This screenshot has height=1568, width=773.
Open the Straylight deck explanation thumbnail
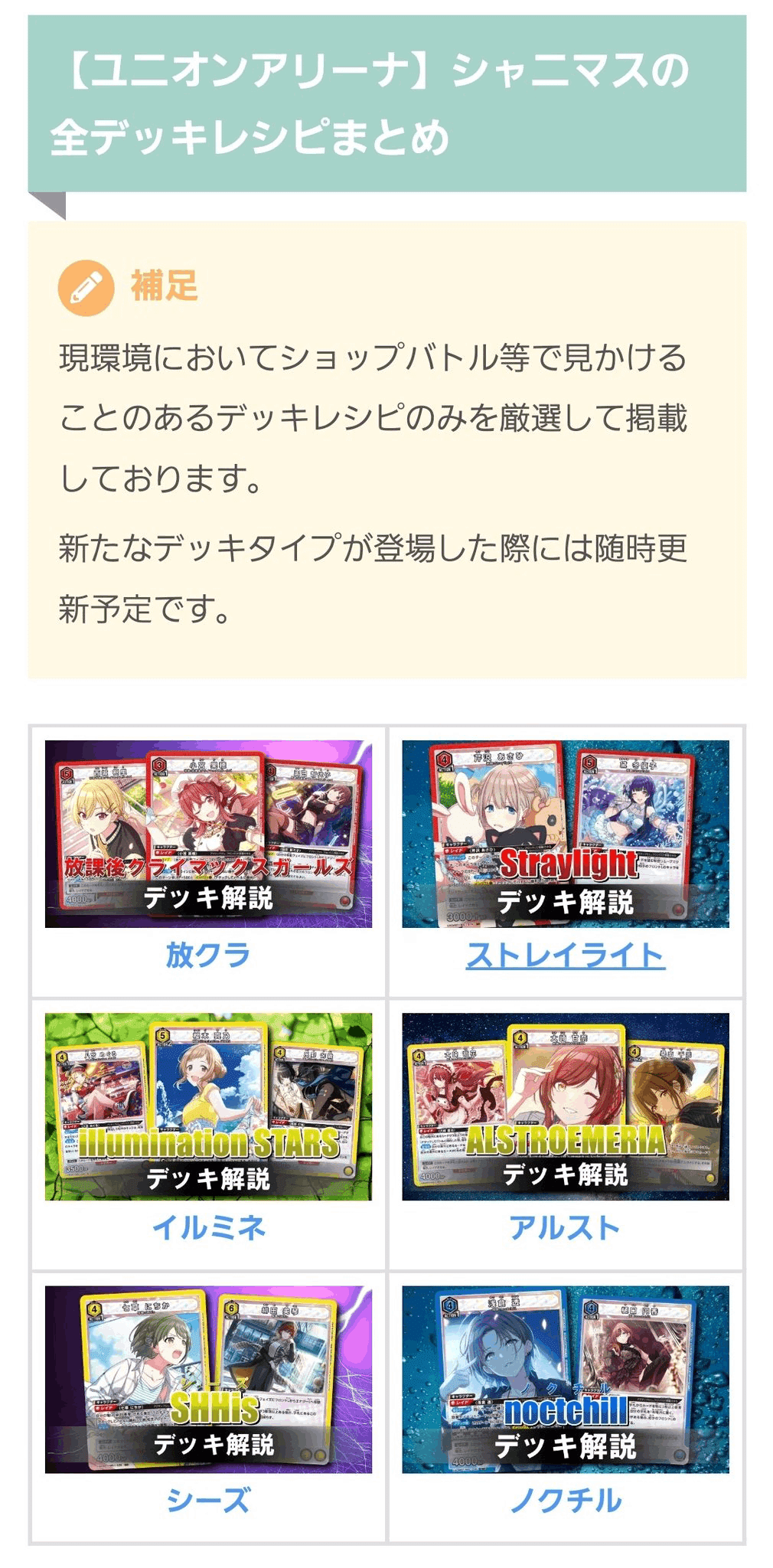coord(566,834)
